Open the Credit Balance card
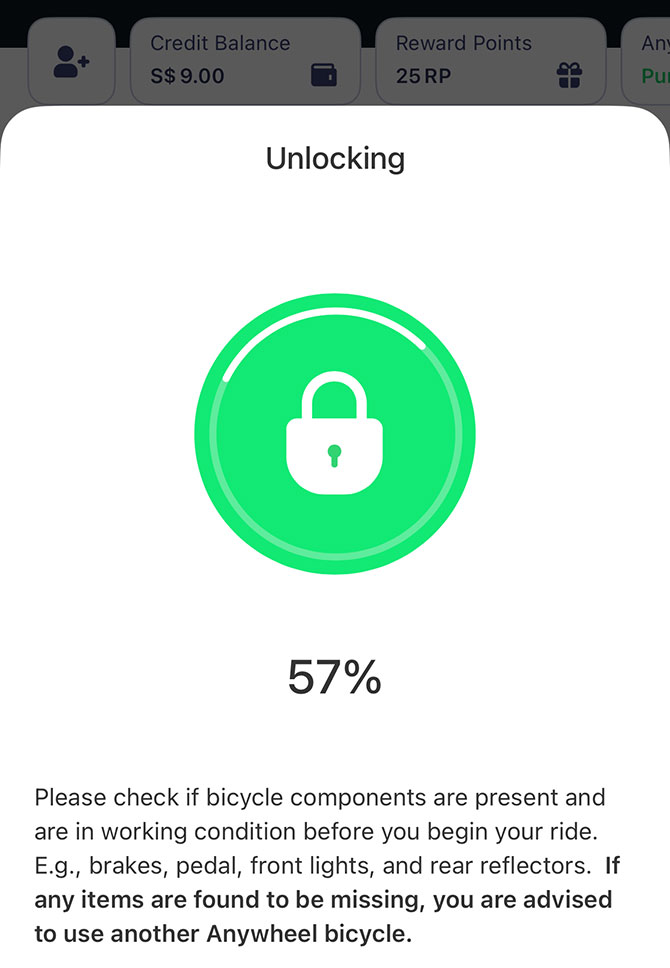This screenshot has height=968, width=670. click(244, 60)
